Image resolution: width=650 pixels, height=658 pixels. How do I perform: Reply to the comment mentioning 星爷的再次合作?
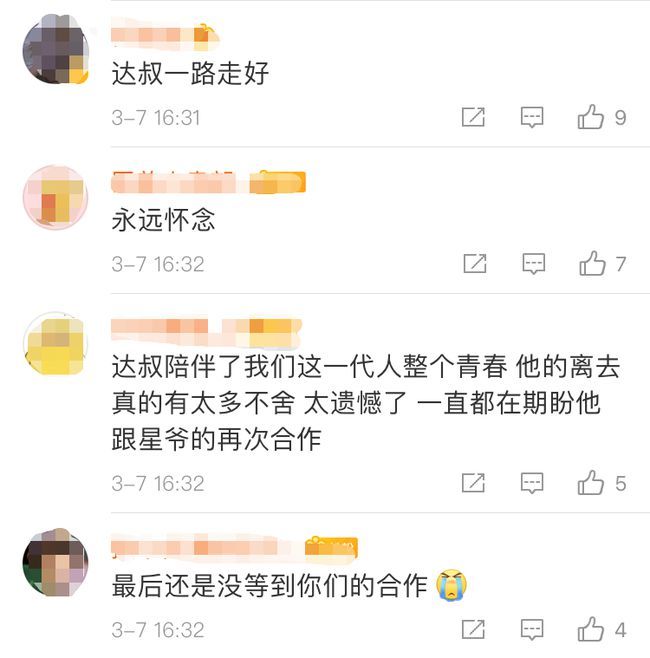click(x=533, y=483)
